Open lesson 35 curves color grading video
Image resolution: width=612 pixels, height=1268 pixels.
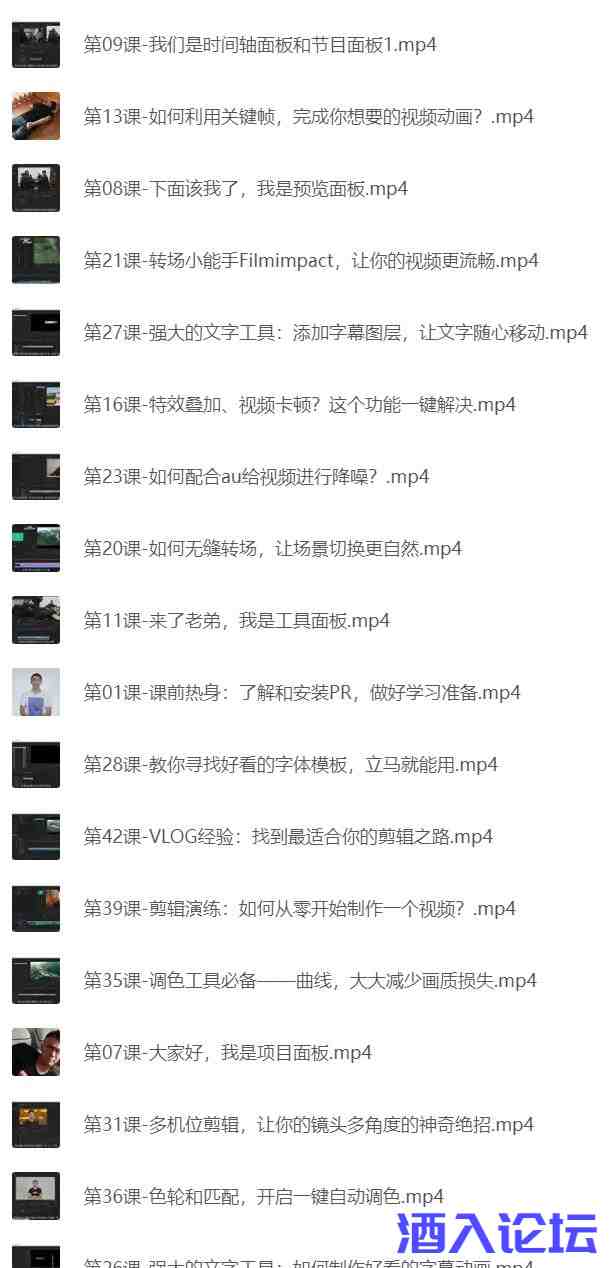(x=309, y=981)
